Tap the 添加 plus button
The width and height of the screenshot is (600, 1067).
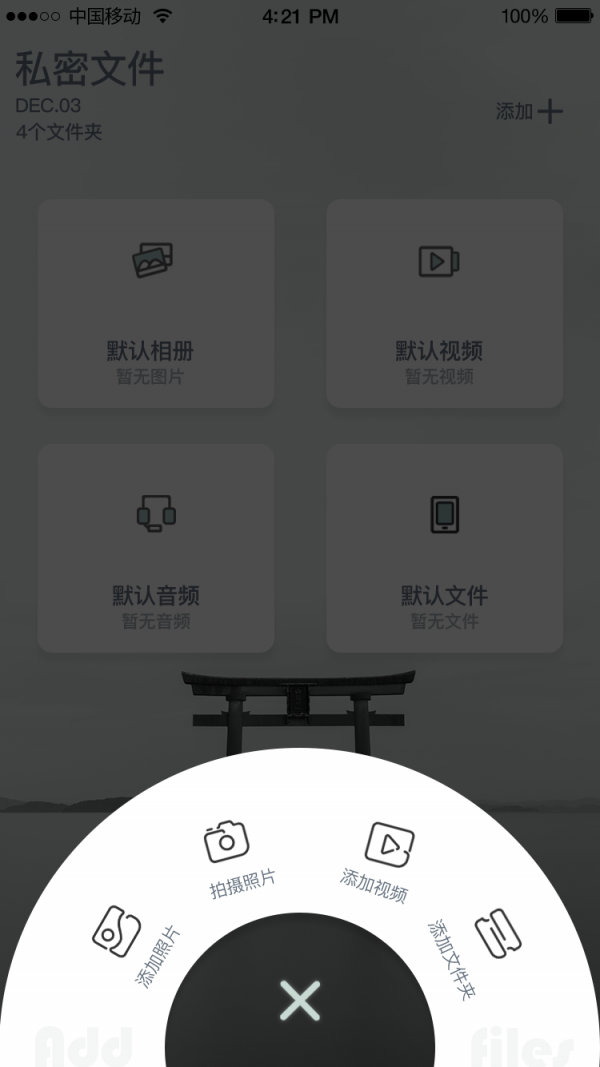530,112
